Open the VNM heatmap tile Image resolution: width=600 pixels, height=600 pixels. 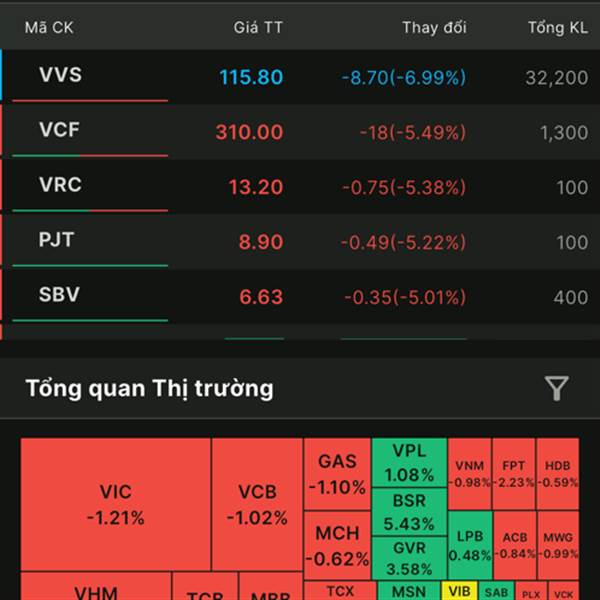coord(470,474)
